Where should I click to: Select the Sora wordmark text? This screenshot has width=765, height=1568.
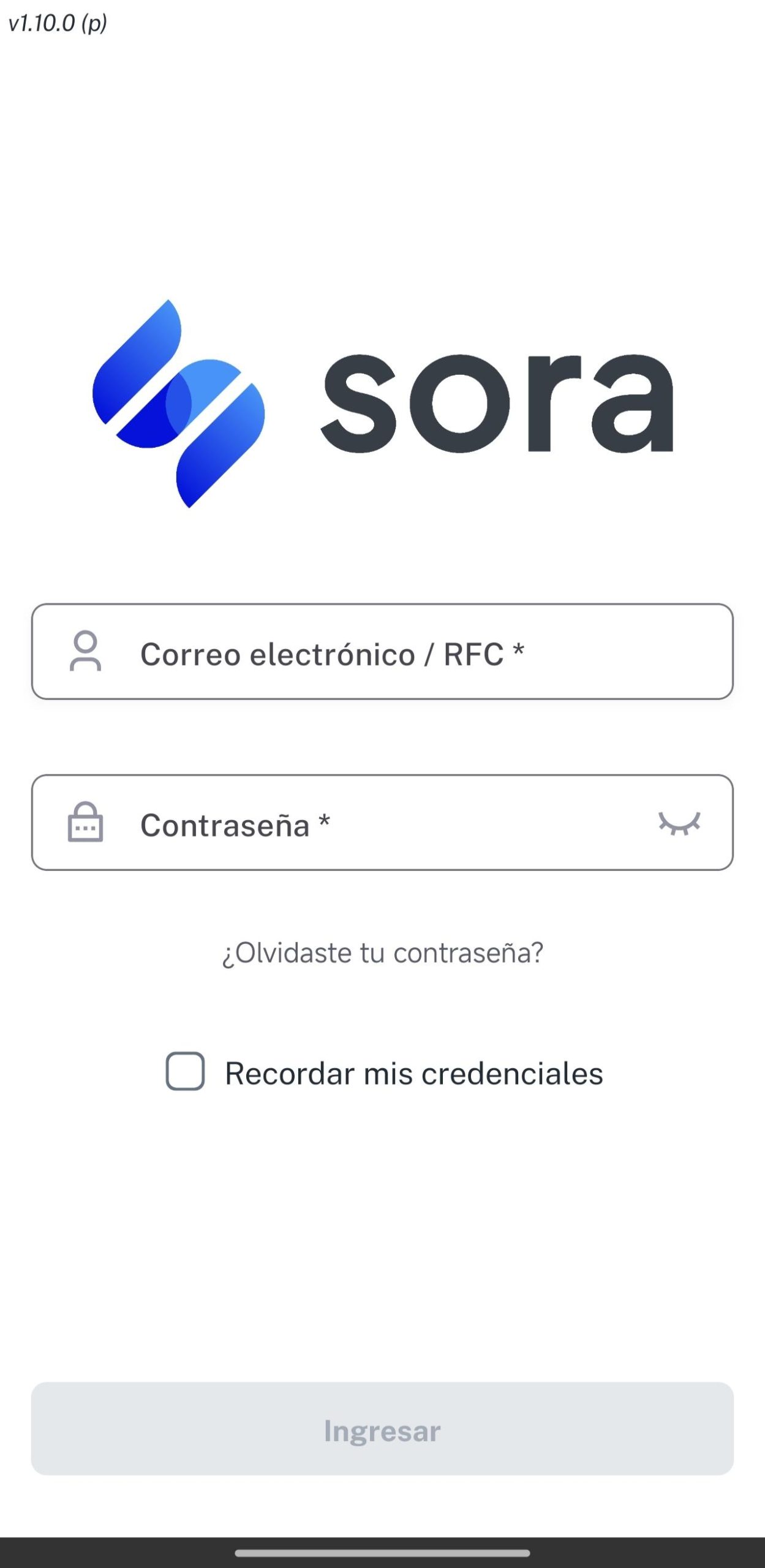499,404
